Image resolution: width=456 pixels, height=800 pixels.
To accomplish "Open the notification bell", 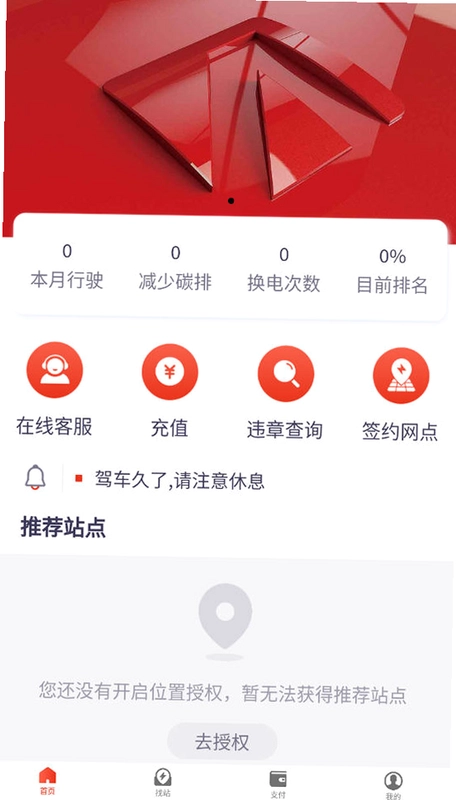I will [x=35, y=478].
